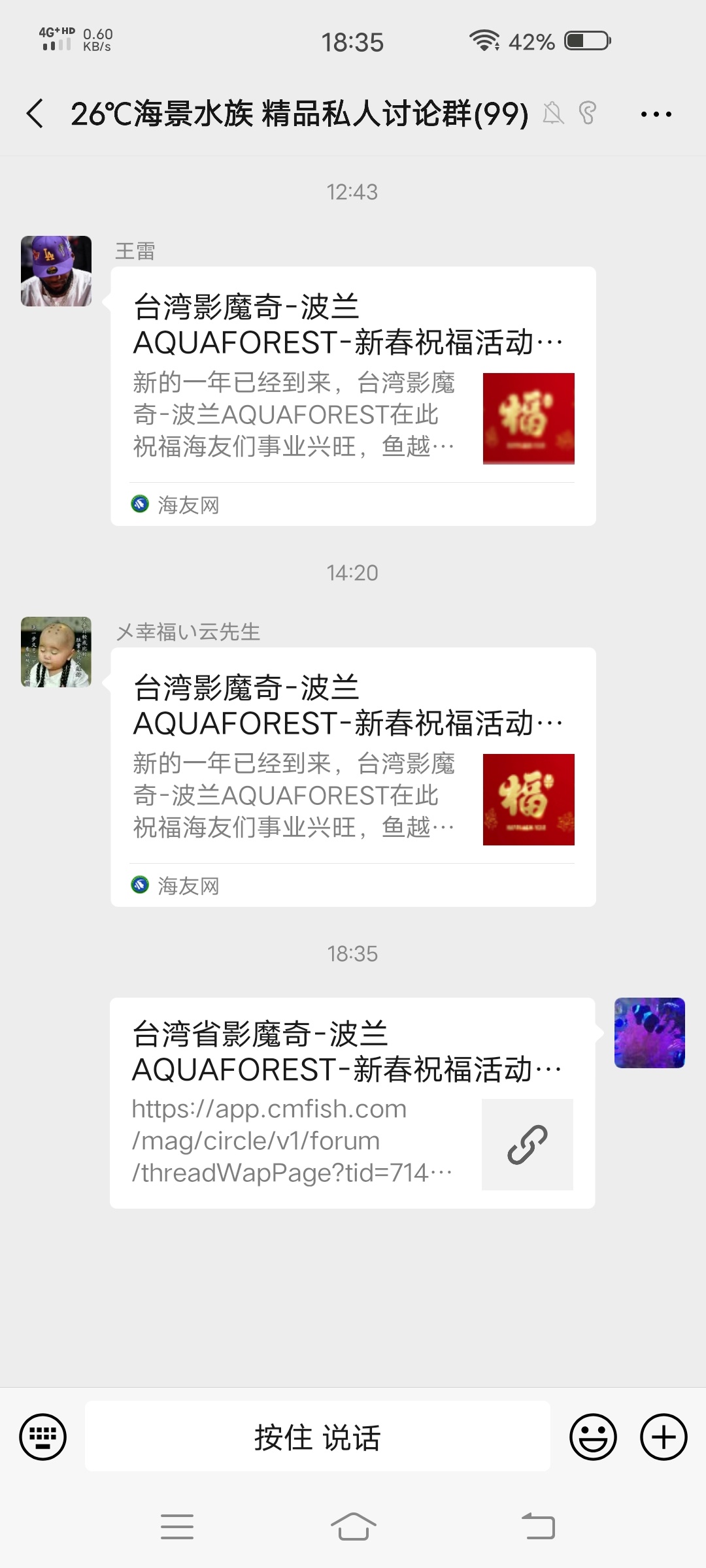Screen dimensions: 706x1568
Task: Open the three-dot chat info menu
Action: (x=656, y=114)
